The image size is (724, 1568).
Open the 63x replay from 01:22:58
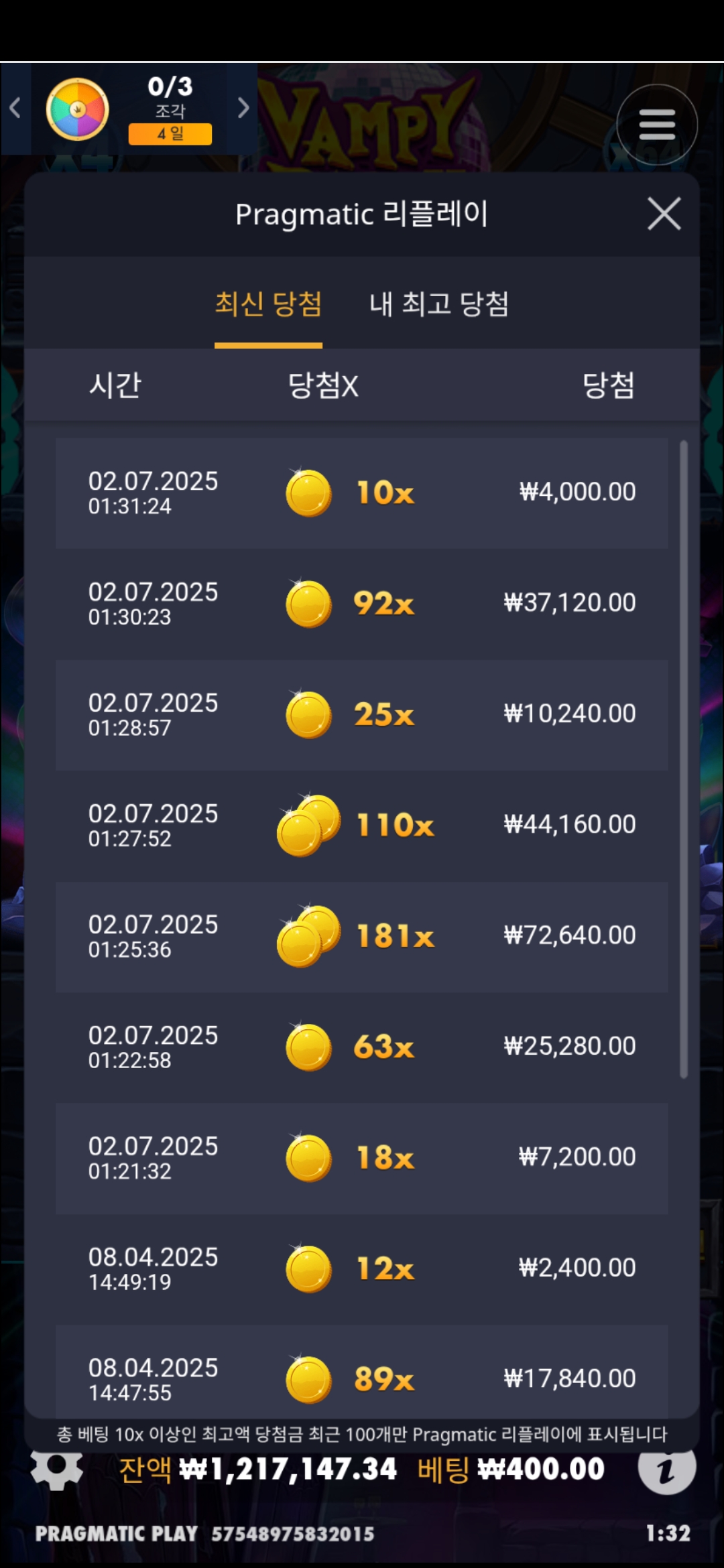[x=362, y=1047]
